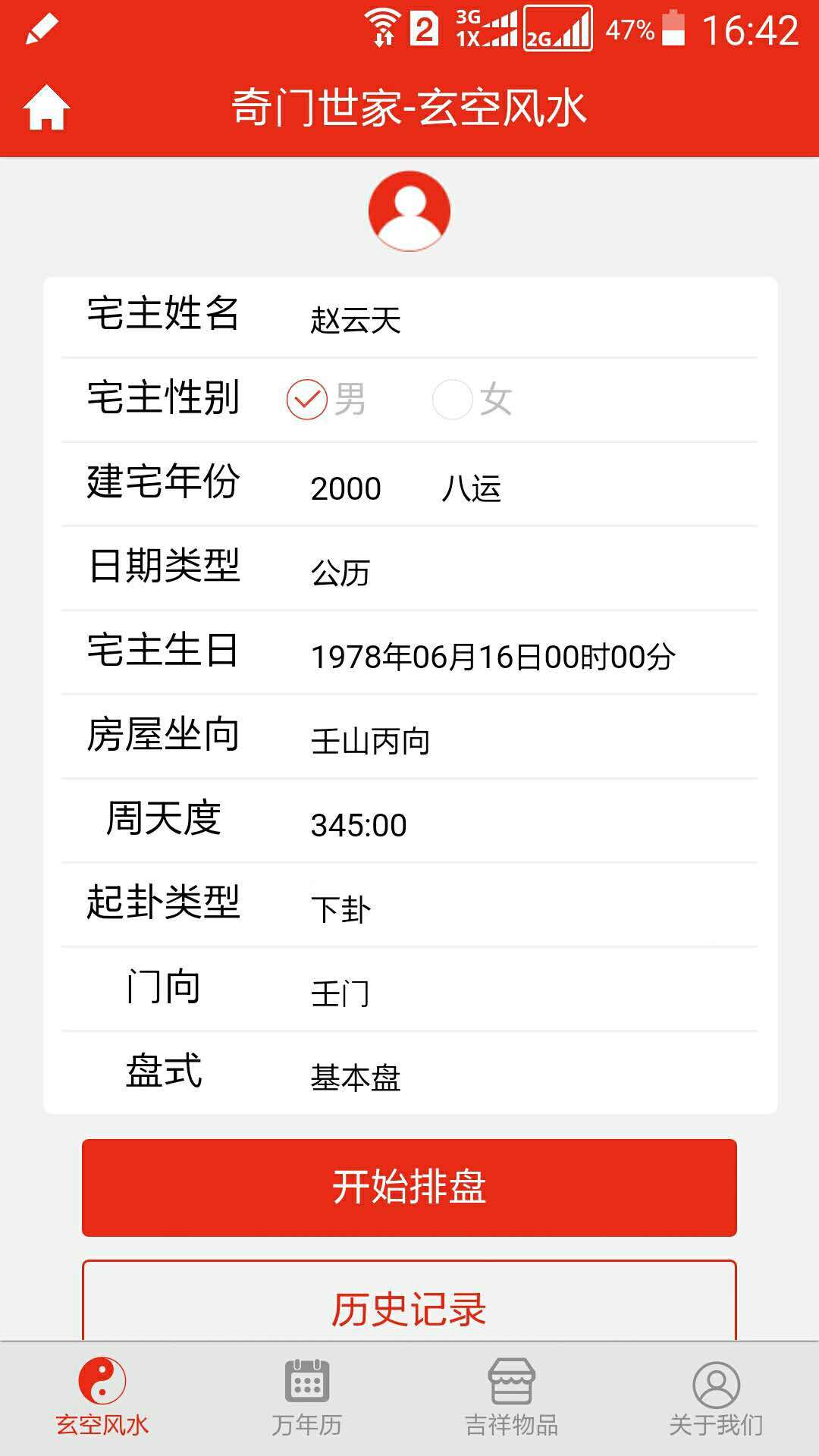Change the 建宅年份 year value 2000

(346, 488)
